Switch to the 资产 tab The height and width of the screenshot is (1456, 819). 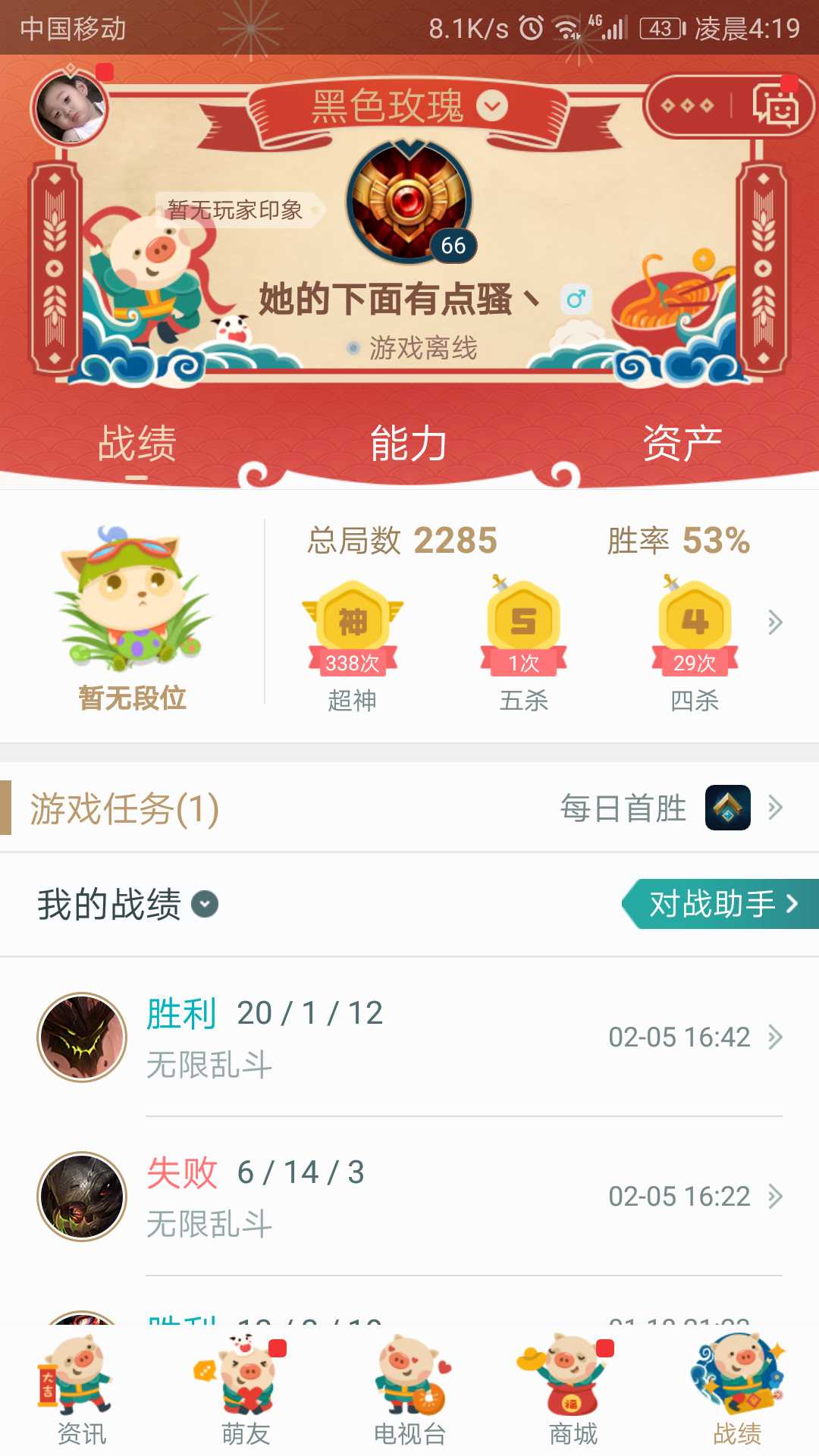[682, 444]
